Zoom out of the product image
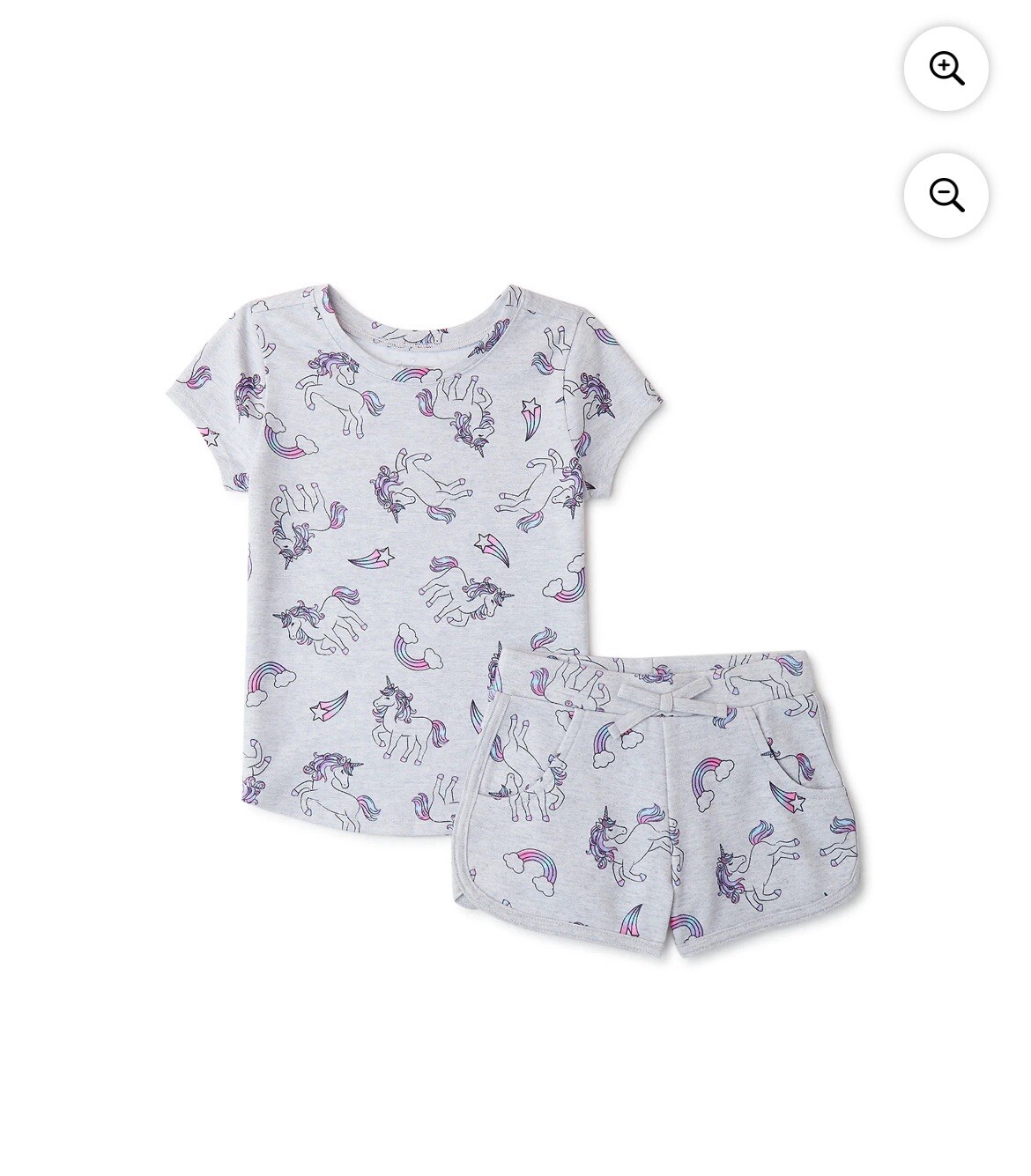The width and height of the screenshot is (1031, 1176). click(x=946, y=195)
